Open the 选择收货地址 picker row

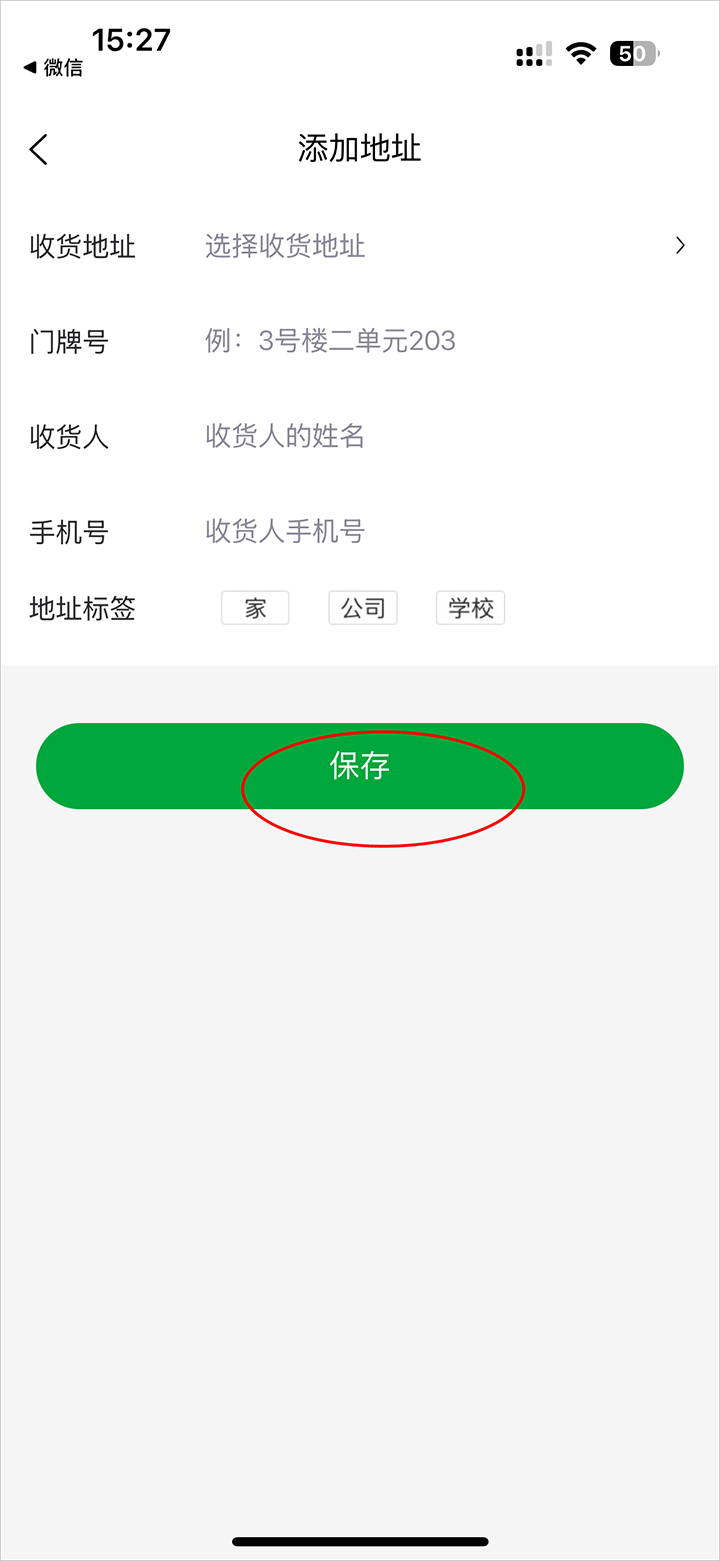[x=440, y=246]
